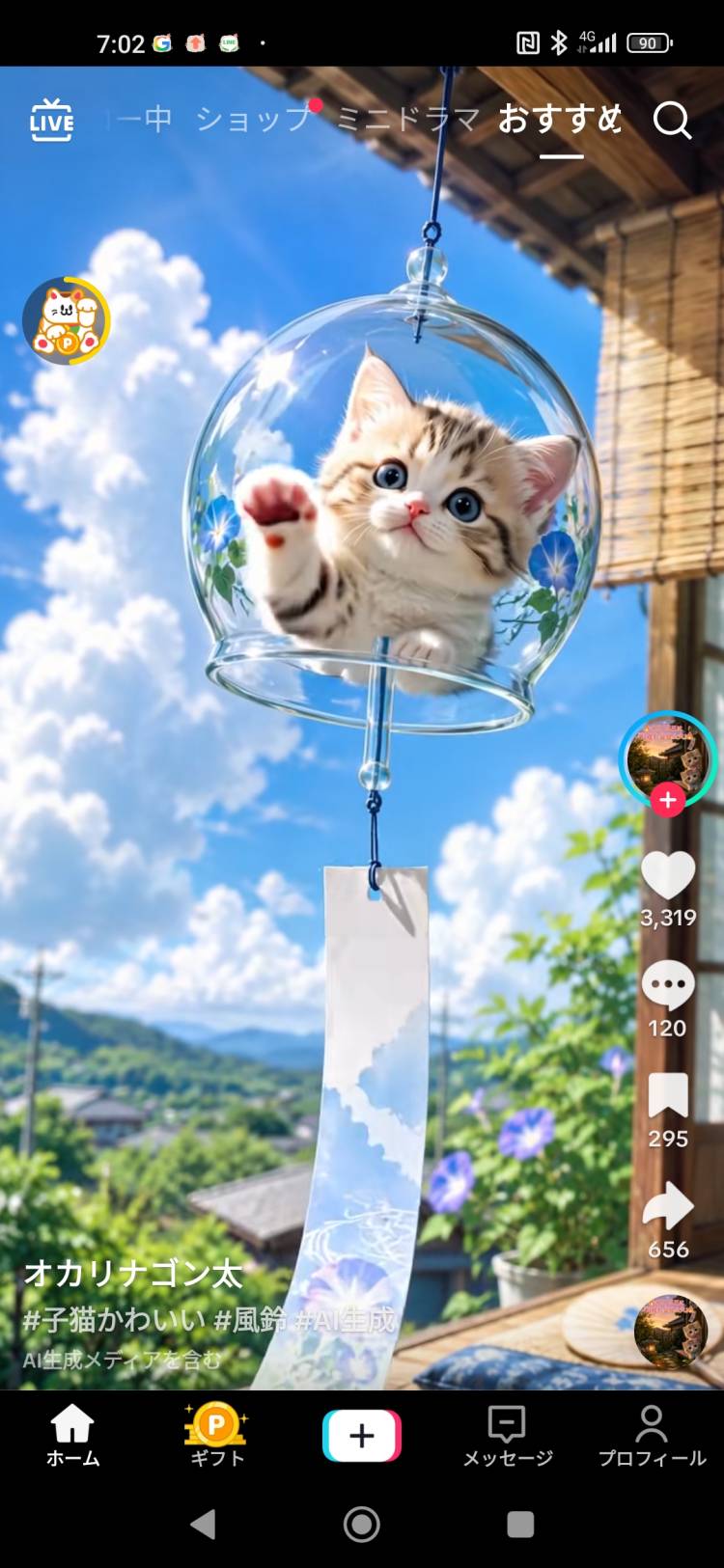This screenshot has width=724, height=1568.
Task: Tap the #子猫かわいい hashtag
Action: point(115,1319)
